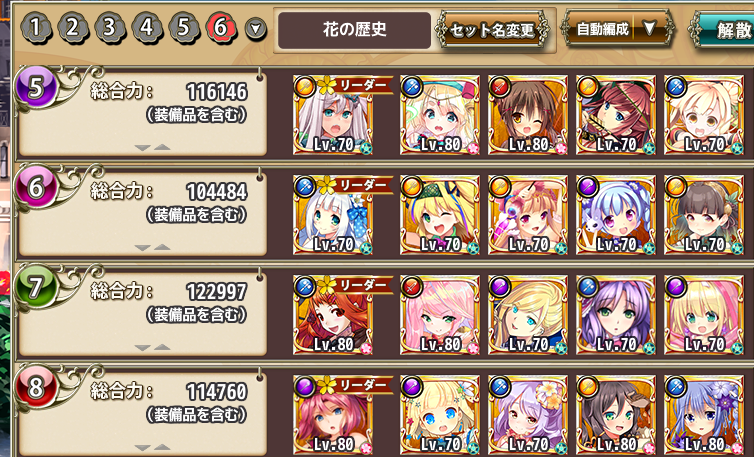Expand party 7 details arrows
754x457 pixels.
[x=151, y=347]
